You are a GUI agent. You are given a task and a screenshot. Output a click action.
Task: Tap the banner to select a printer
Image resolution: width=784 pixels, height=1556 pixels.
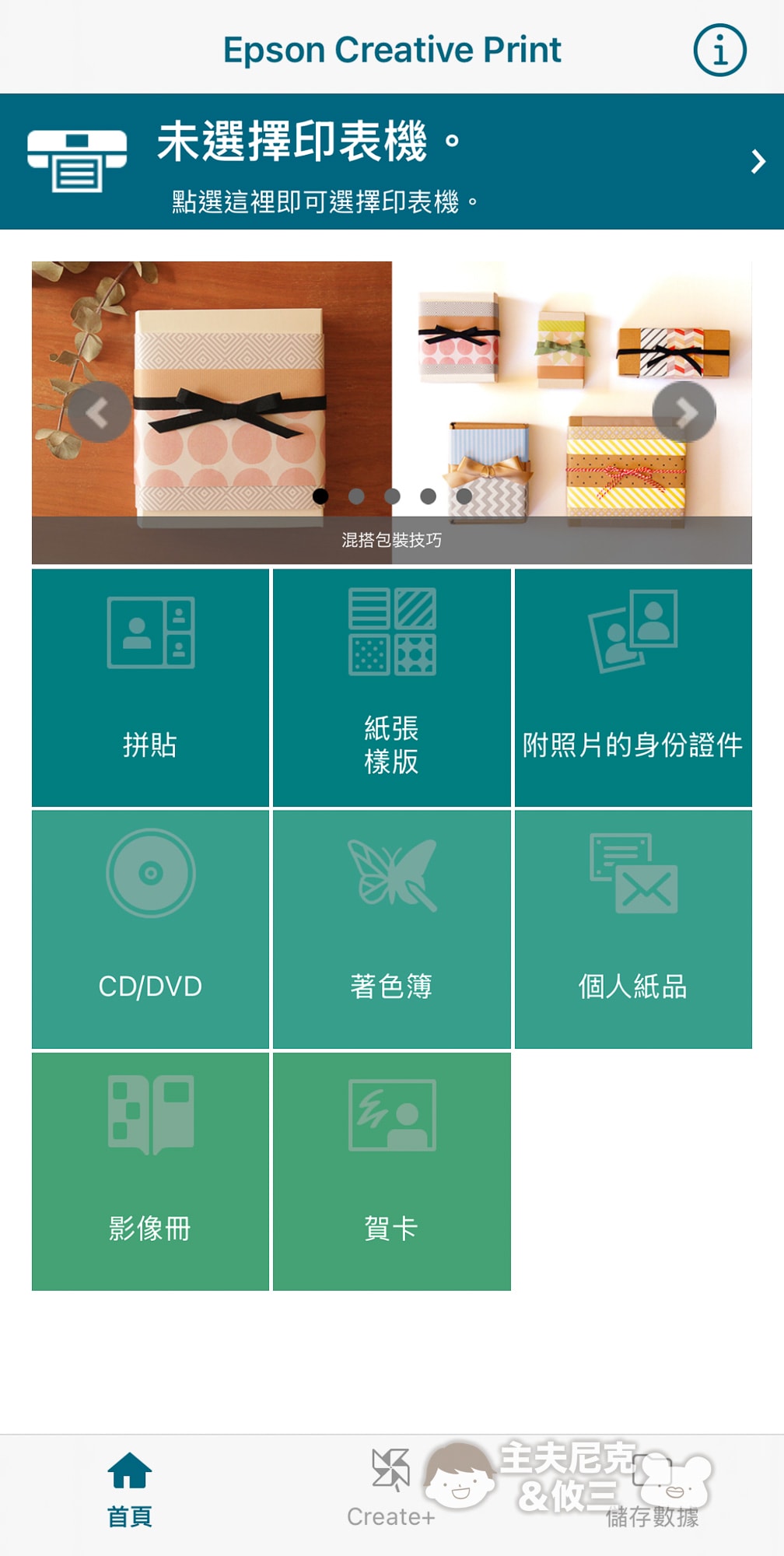[x=392, y=162]
